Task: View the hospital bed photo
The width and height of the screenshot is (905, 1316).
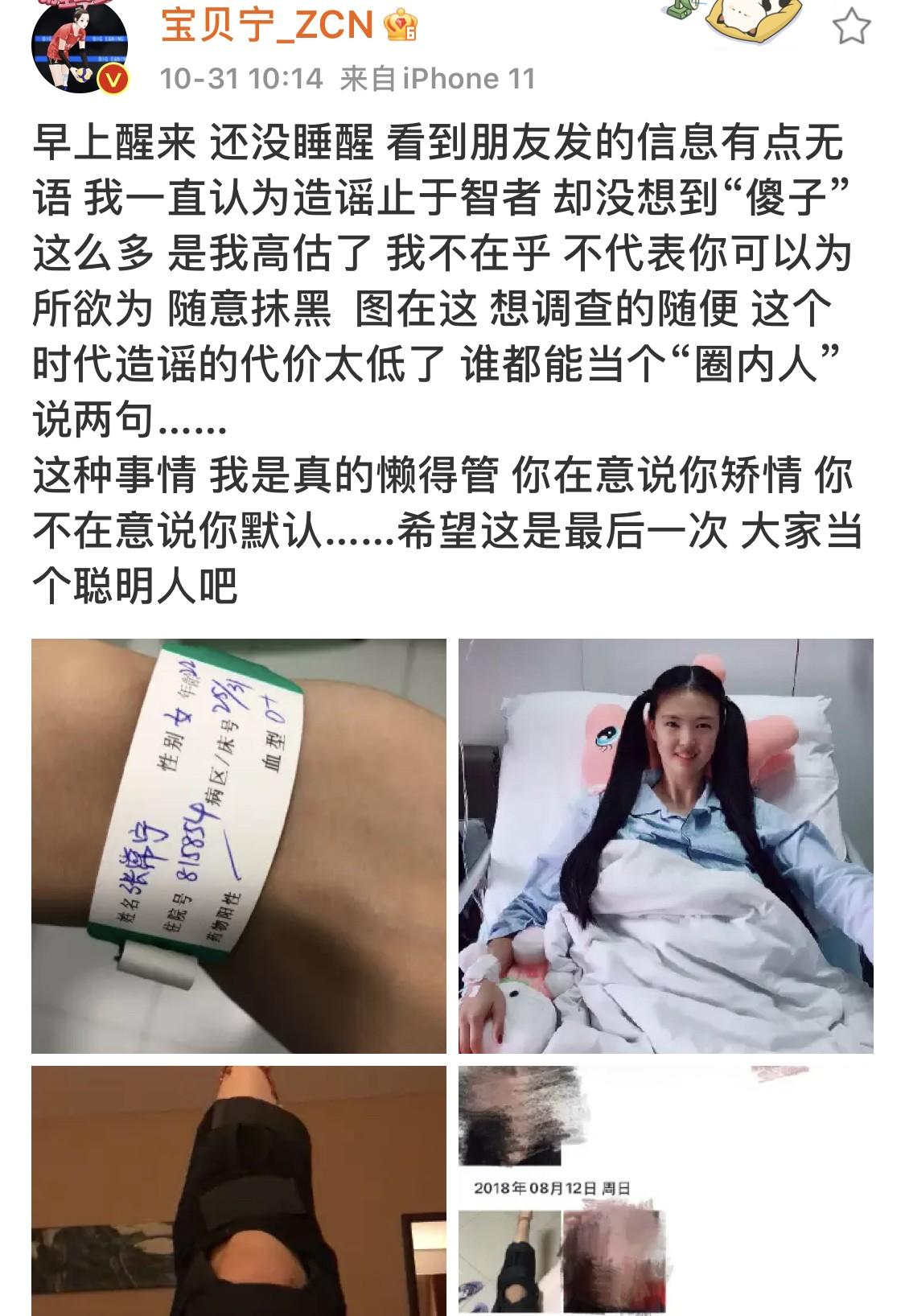Action: 665,845
